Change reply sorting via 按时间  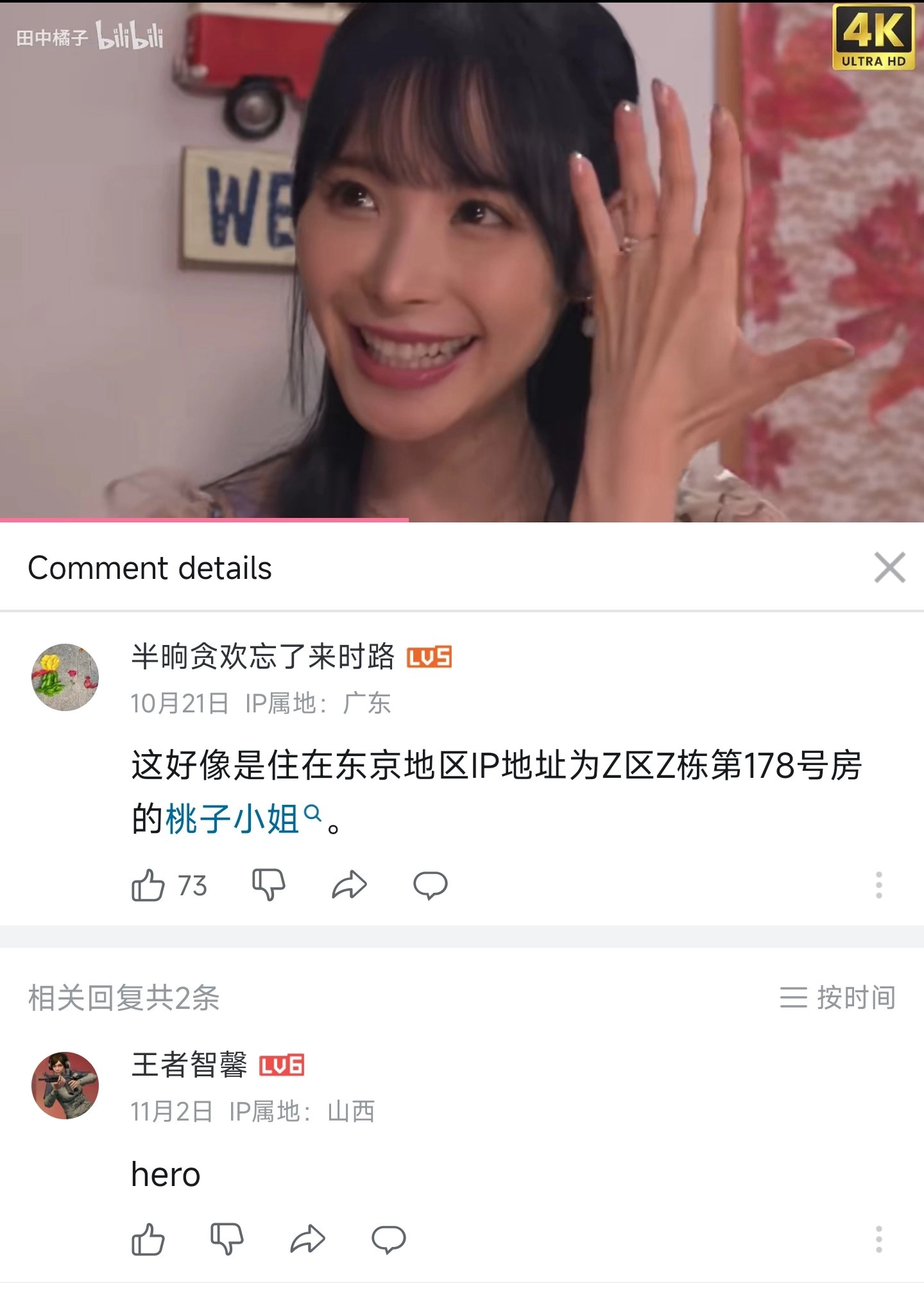[838, 998]
